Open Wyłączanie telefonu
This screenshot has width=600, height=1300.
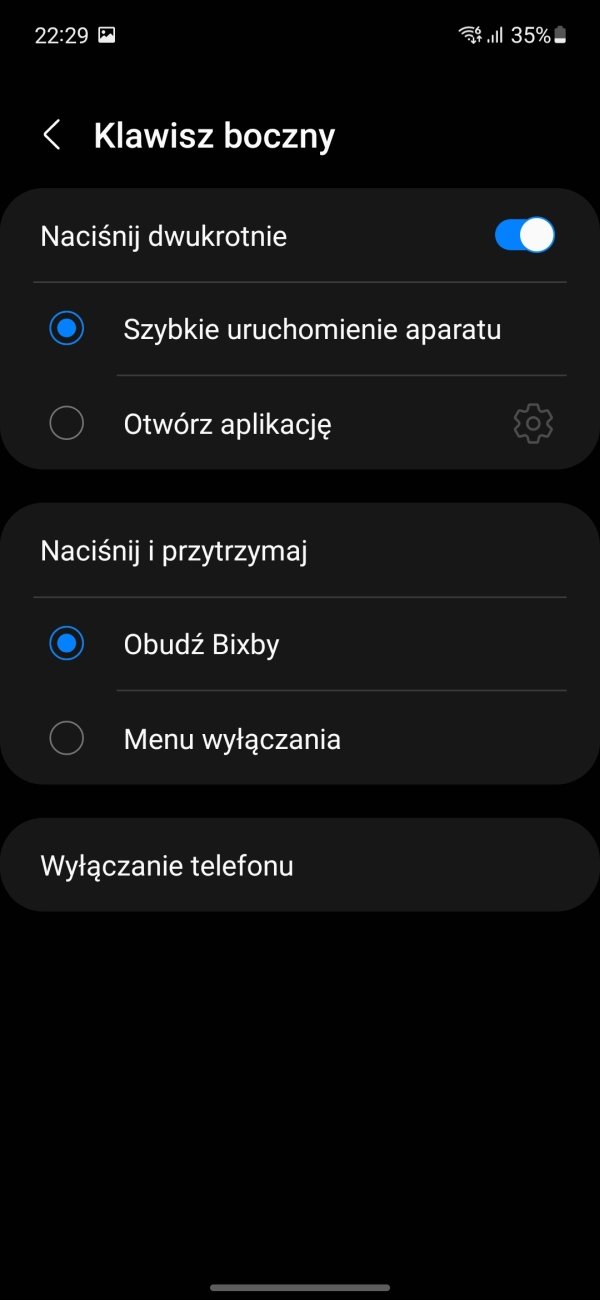[300, 865]
